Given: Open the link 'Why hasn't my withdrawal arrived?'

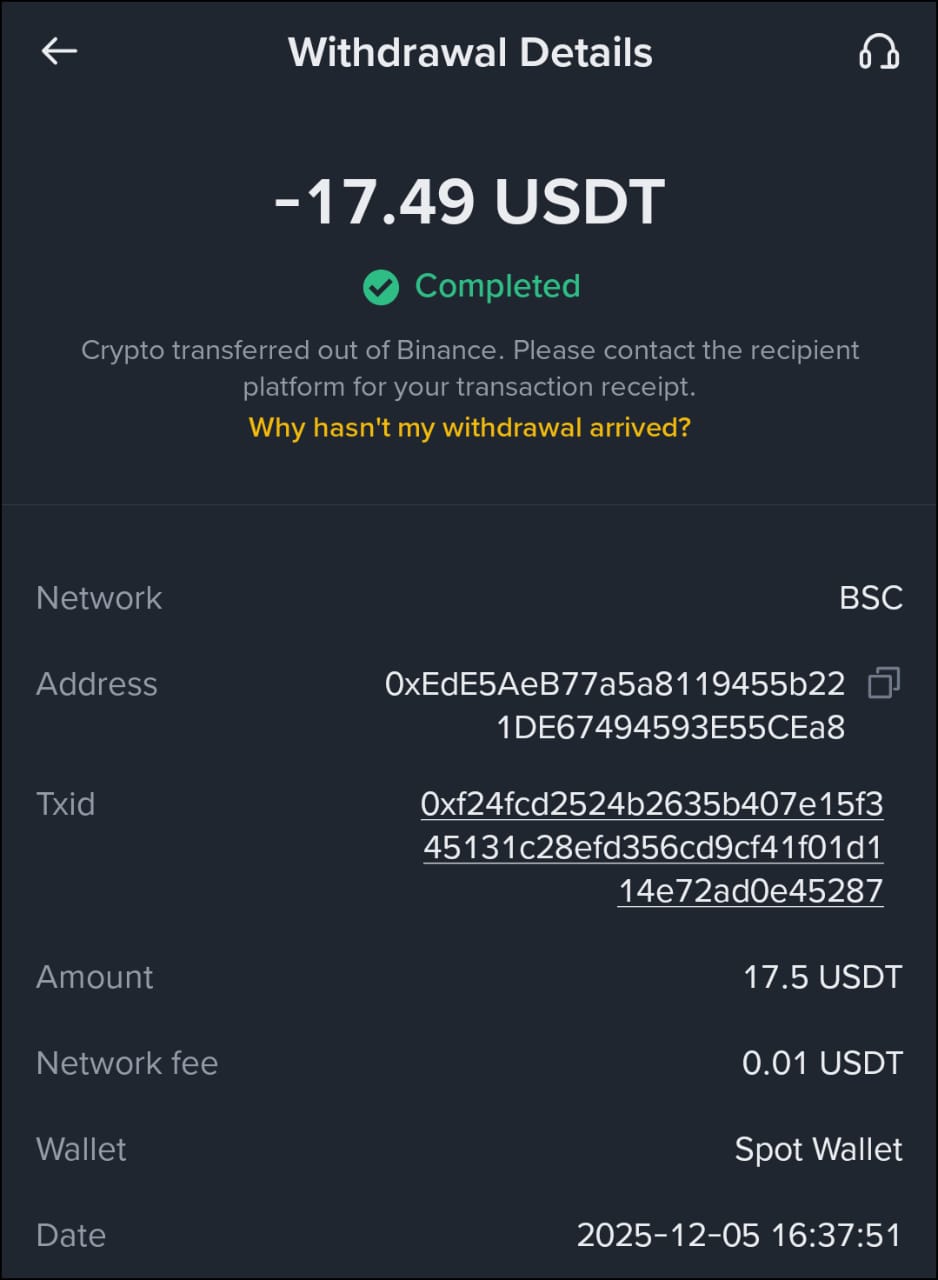Looking at the screenshot, I should [x=469, y=428].
